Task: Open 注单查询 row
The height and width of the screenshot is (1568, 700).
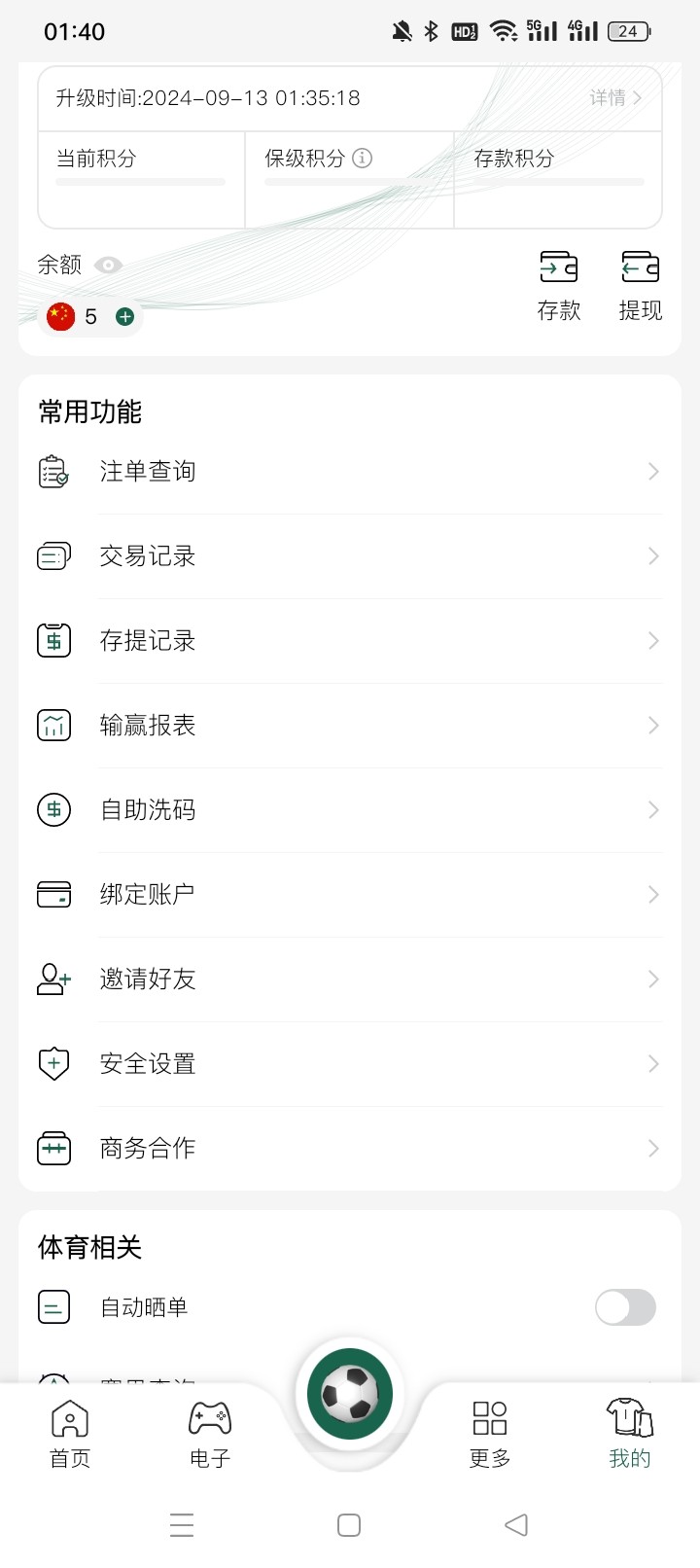Action: [350, 472]
